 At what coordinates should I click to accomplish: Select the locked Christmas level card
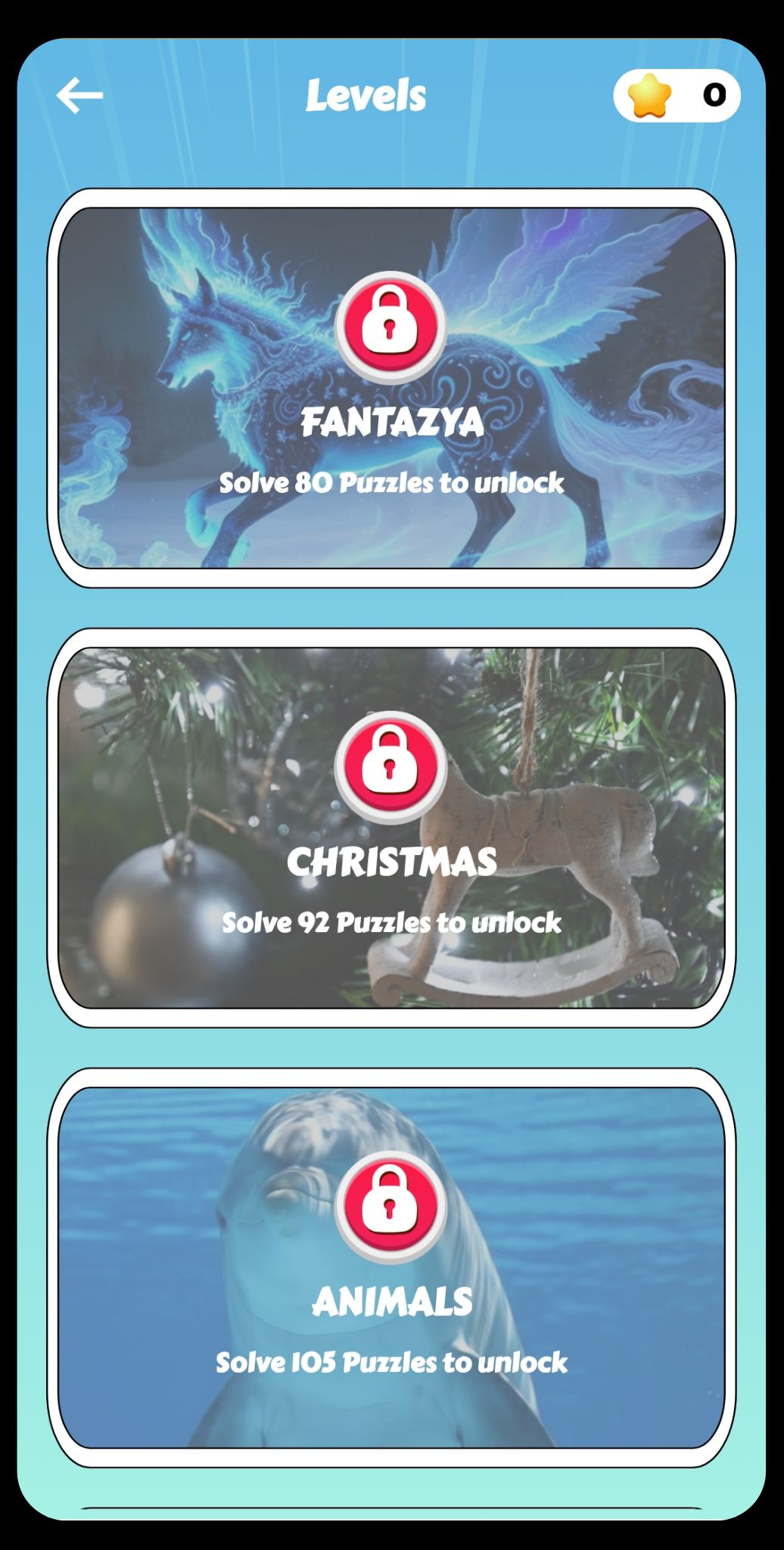391,828
